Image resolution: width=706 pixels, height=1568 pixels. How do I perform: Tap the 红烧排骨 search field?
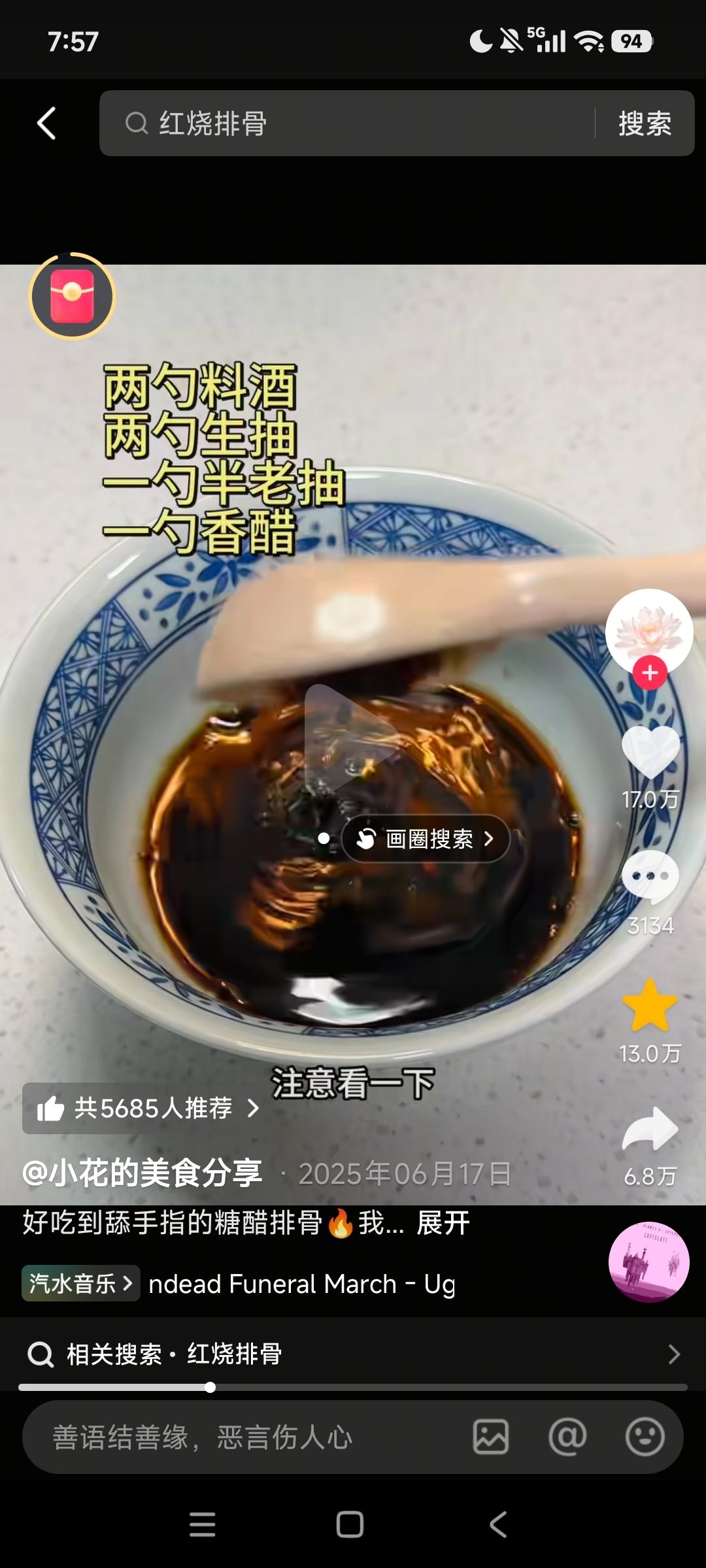(346, 123)
